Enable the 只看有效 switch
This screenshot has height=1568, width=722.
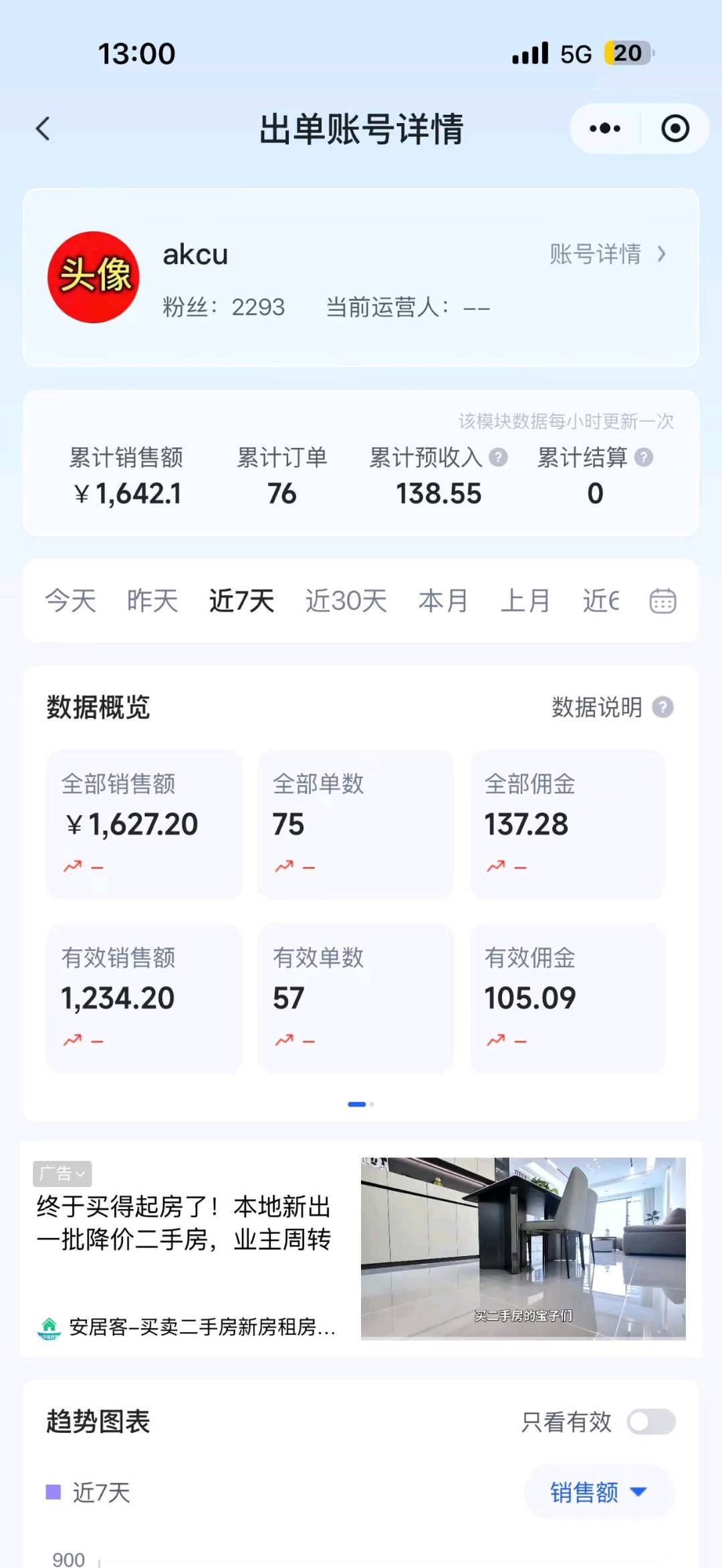(x=651, y=1422)
